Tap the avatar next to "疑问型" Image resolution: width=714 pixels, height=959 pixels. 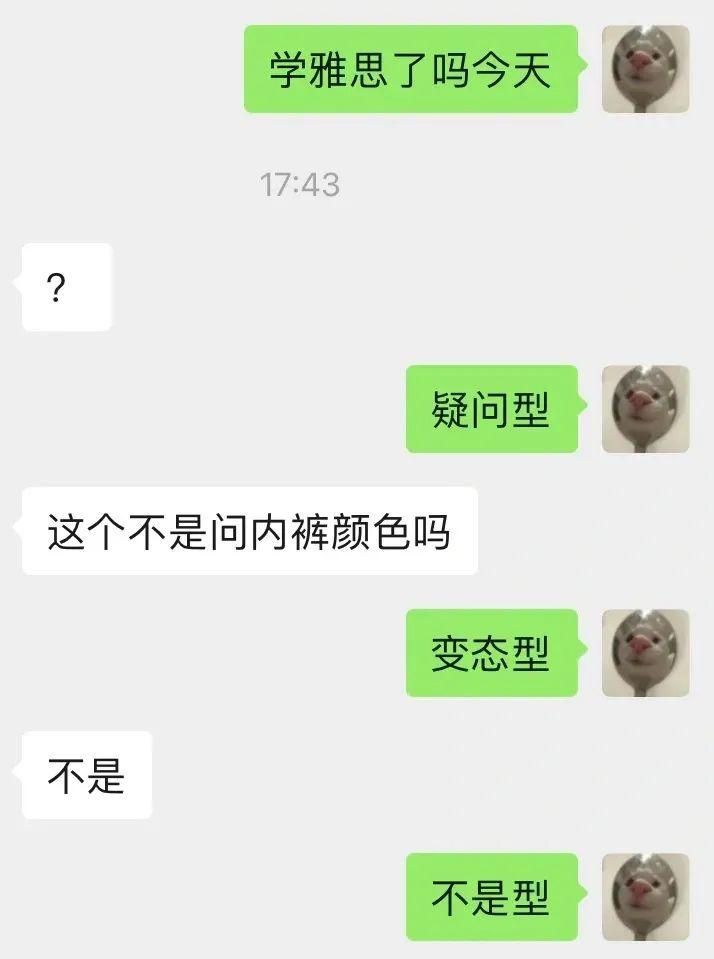[645, 409]
